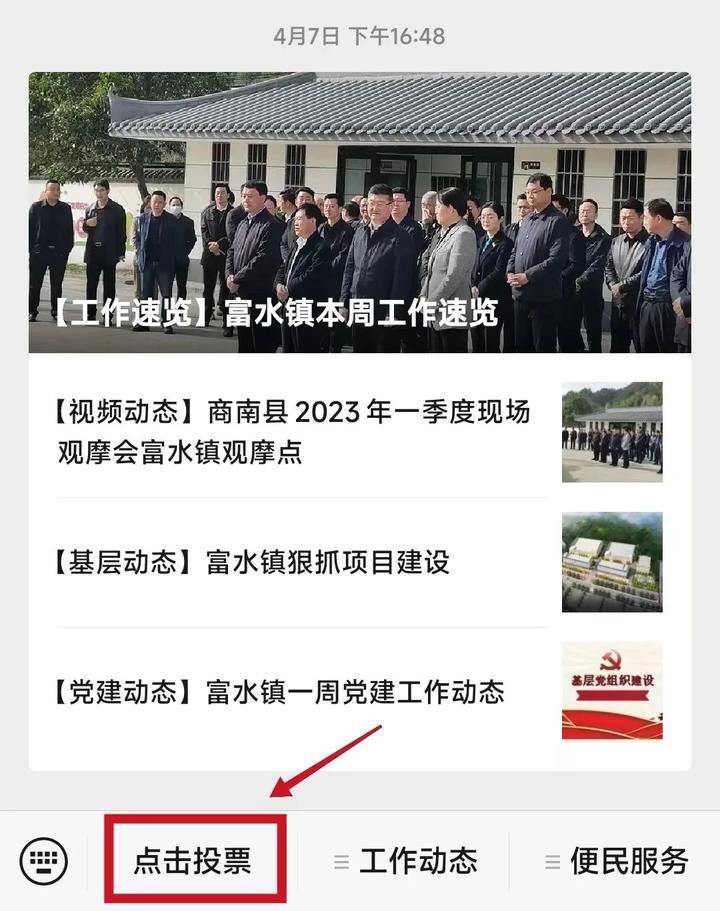This screenshot has height=911, width=720.
Task: Expand the 便民服务 menu
Action: pyautogui.click(x=617, y=861)
